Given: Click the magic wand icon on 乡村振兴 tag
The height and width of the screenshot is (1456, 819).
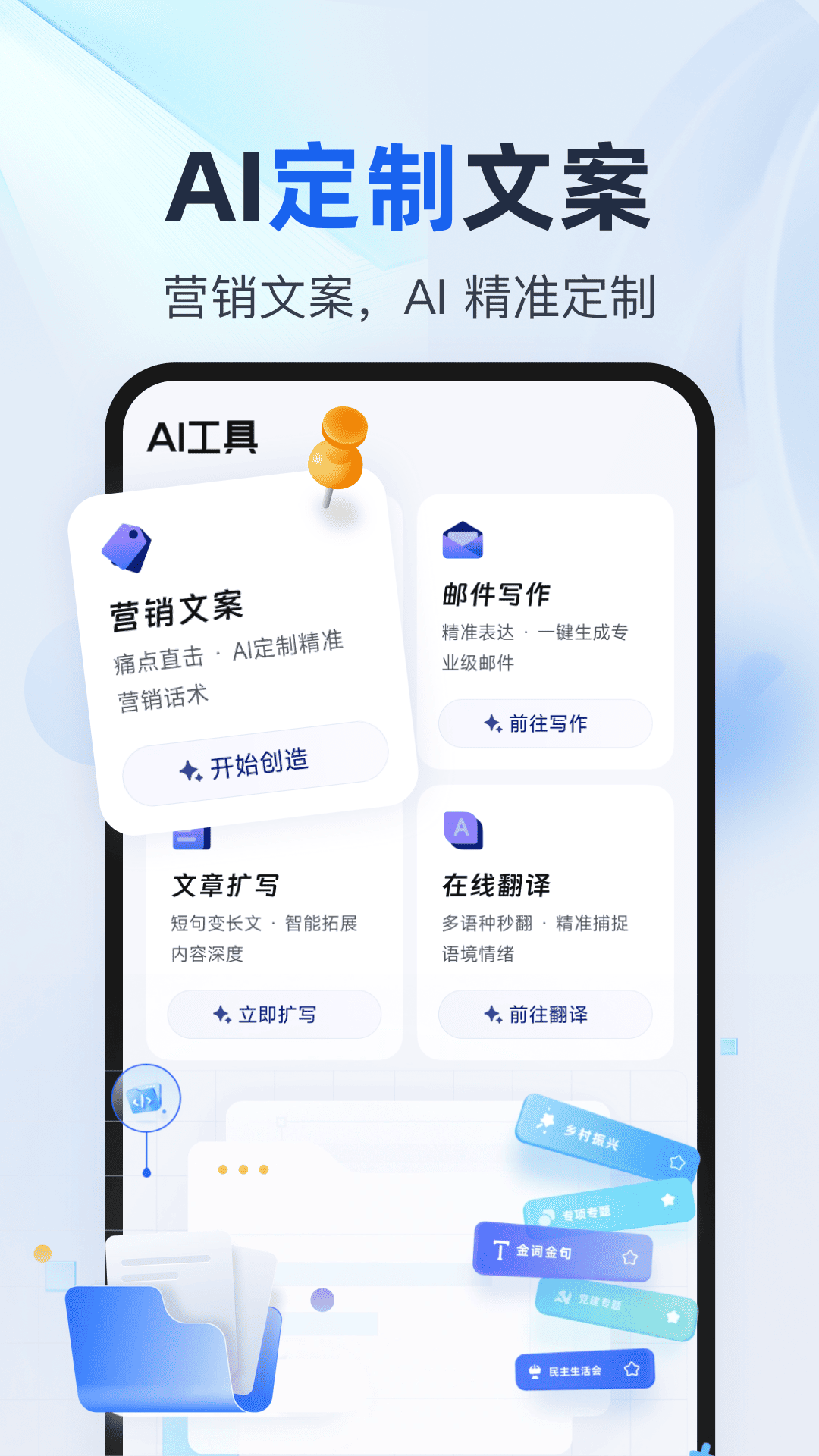Looking at the screenshot, I should (548, 1121).
